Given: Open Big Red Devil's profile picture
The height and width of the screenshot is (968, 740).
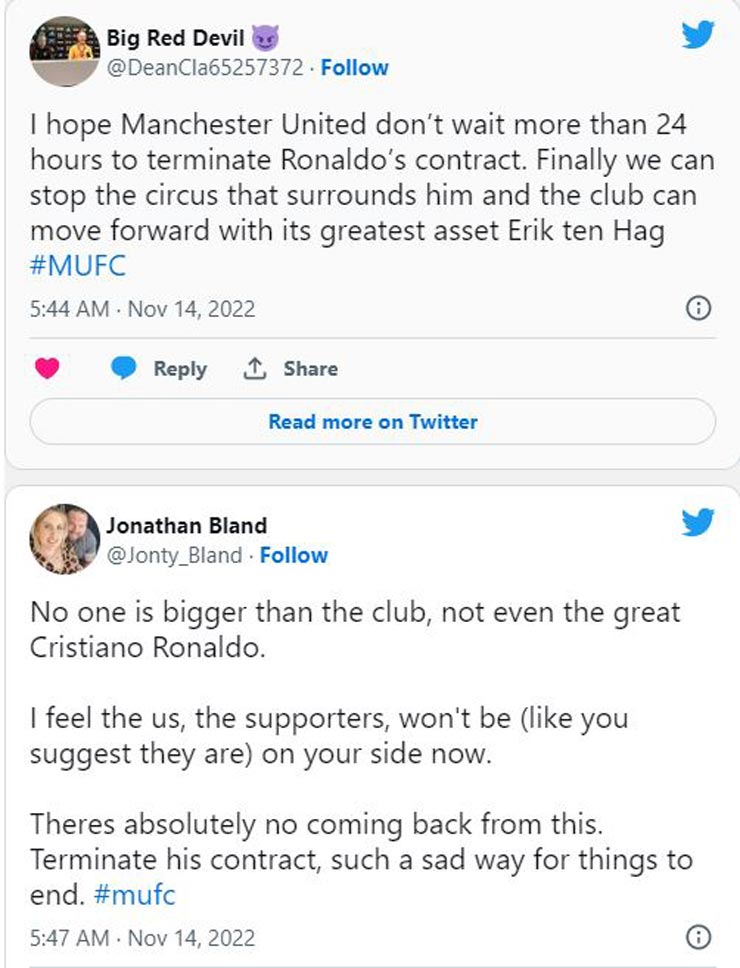Looking at the screenshot, I should 62,51.
